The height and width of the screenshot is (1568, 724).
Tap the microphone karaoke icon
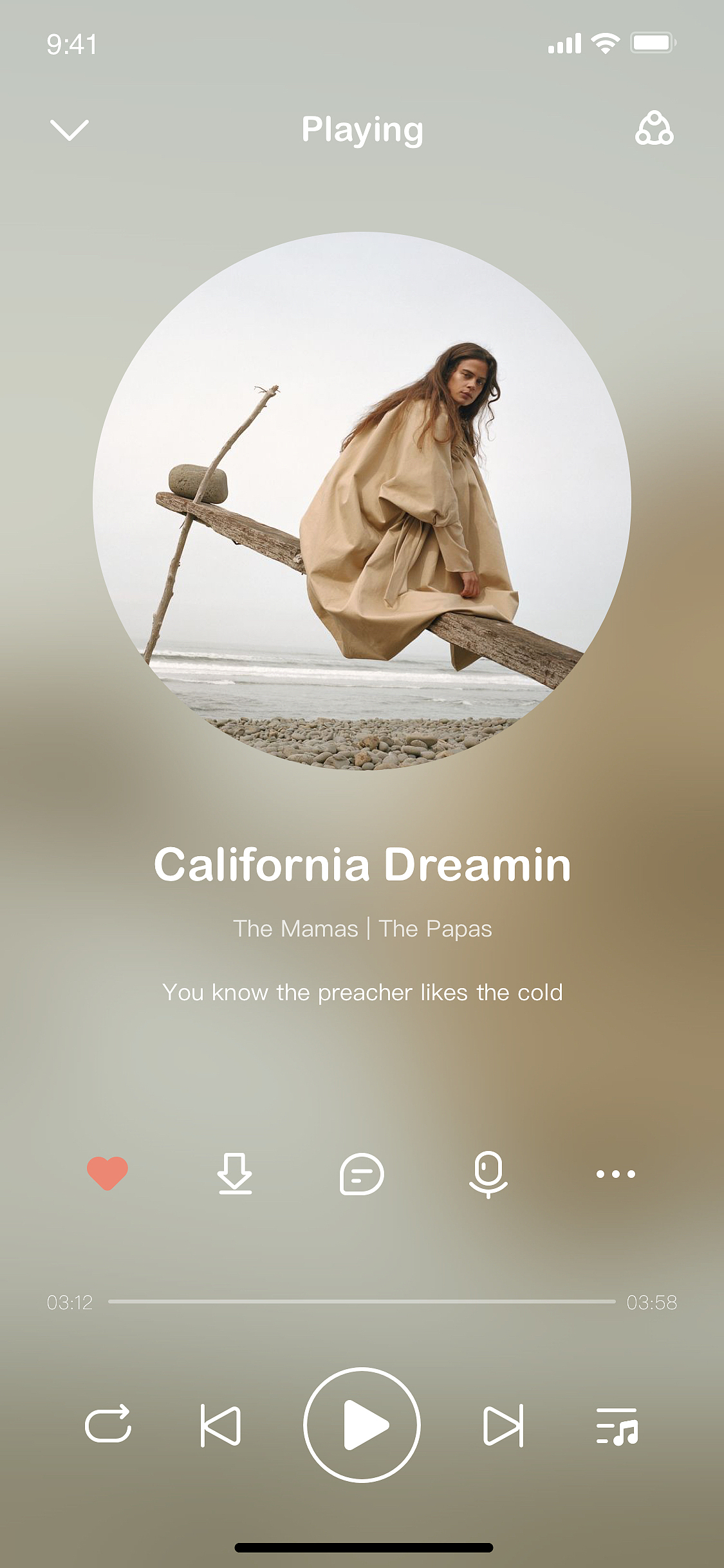[x=488, y=1173]
